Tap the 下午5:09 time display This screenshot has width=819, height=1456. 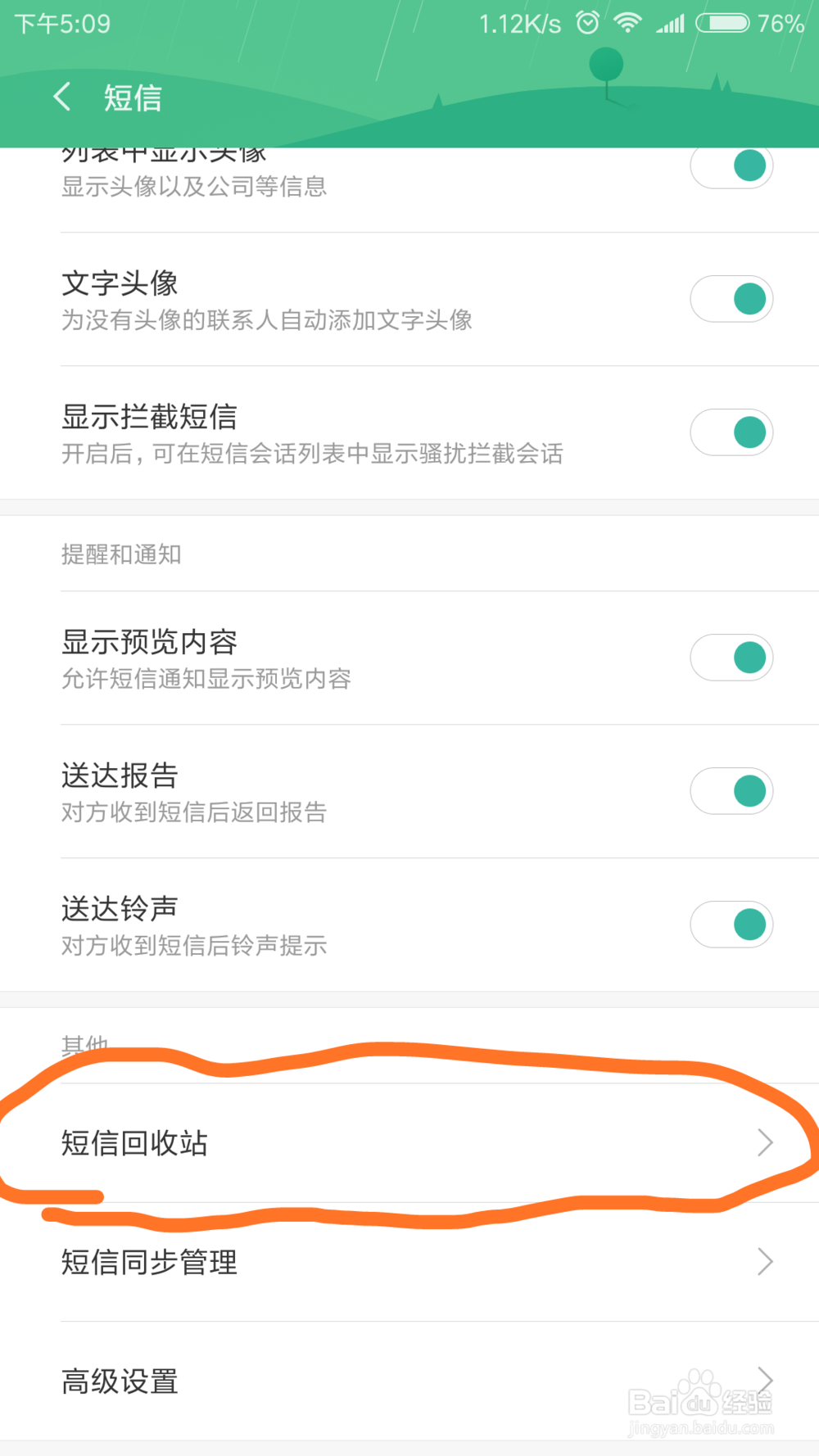point(60,24)
